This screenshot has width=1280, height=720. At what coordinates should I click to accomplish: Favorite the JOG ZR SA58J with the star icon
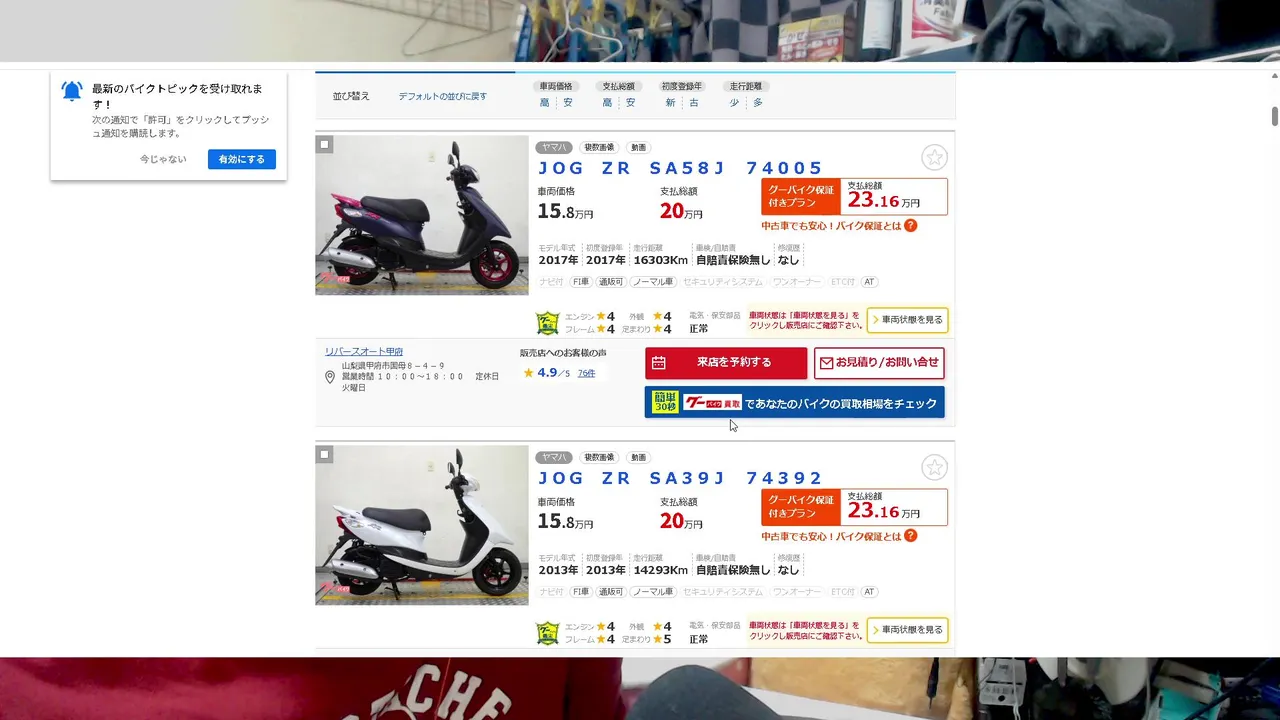[x=934, y=157]
